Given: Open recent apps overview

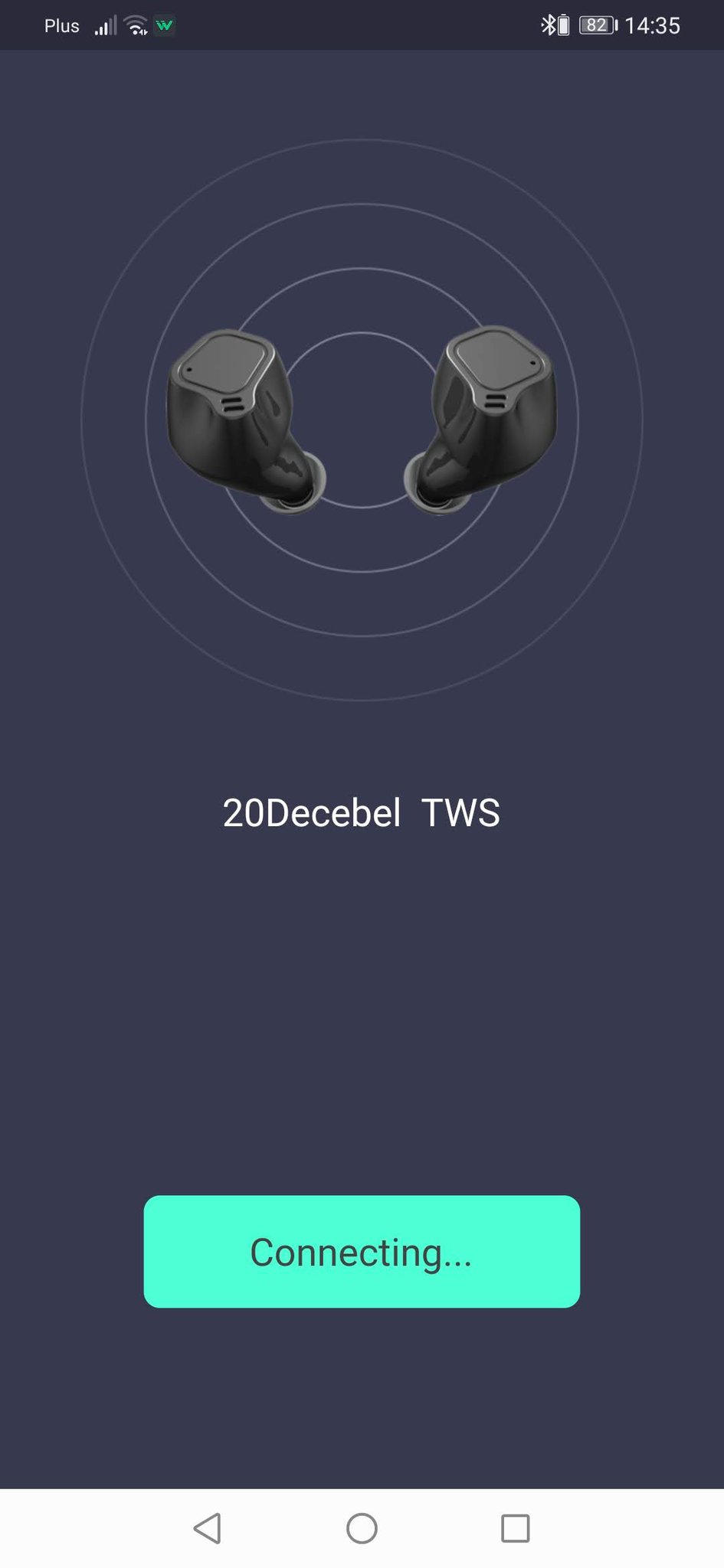Looking at the screenshot, I should (515, 1528).
